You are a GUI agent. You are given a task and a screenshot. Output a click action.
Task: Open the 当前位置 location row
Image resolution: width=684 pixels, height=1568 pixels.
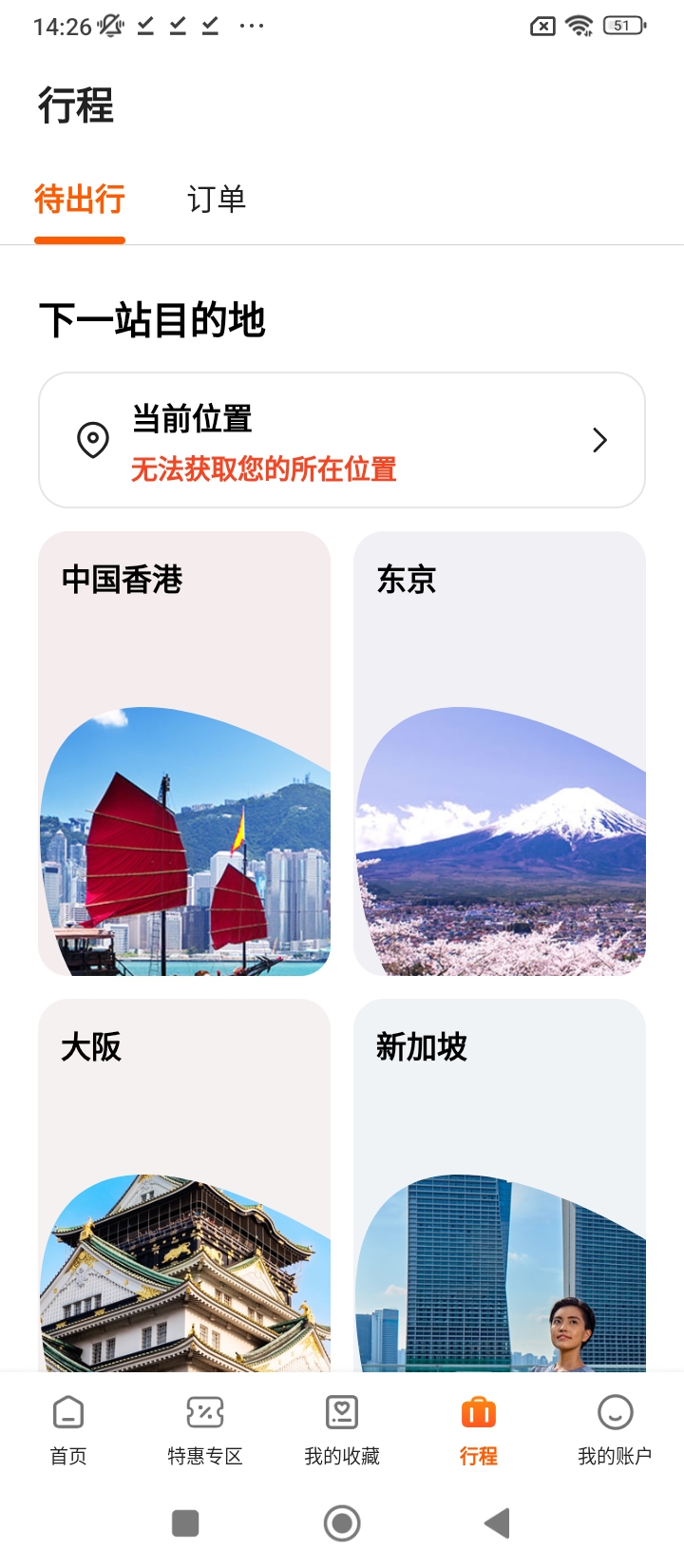[342, 440]
